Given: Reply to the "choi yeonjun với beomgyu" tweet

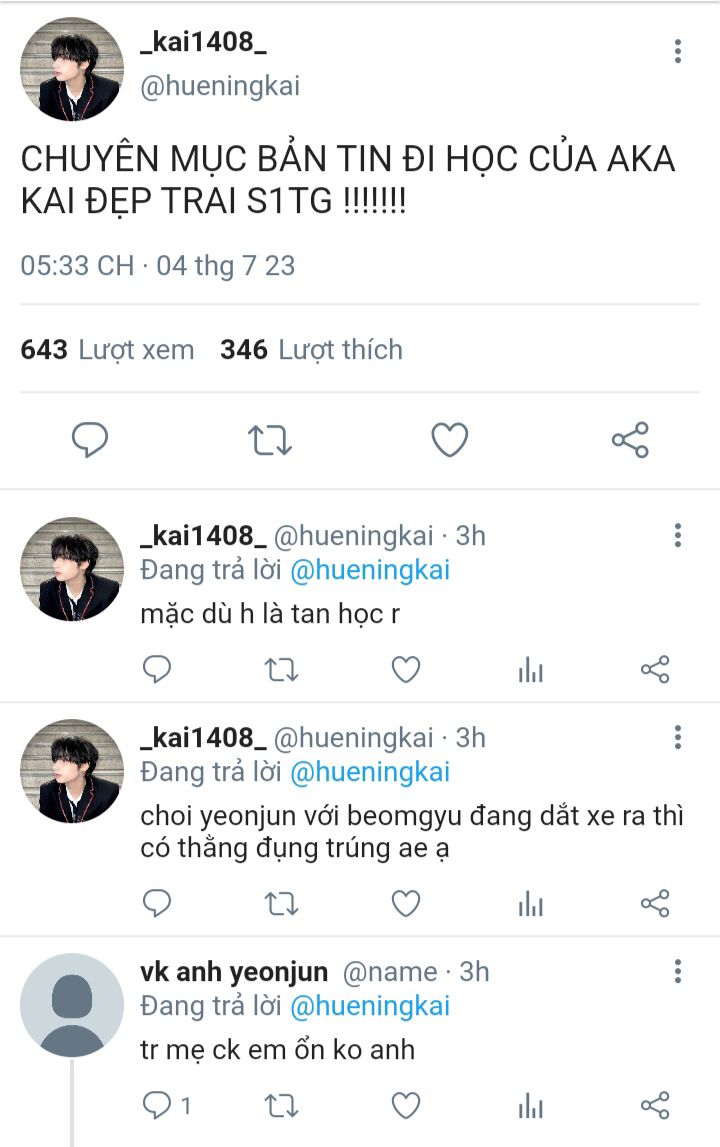Looking at the screenshot, I should click(157, 903).
